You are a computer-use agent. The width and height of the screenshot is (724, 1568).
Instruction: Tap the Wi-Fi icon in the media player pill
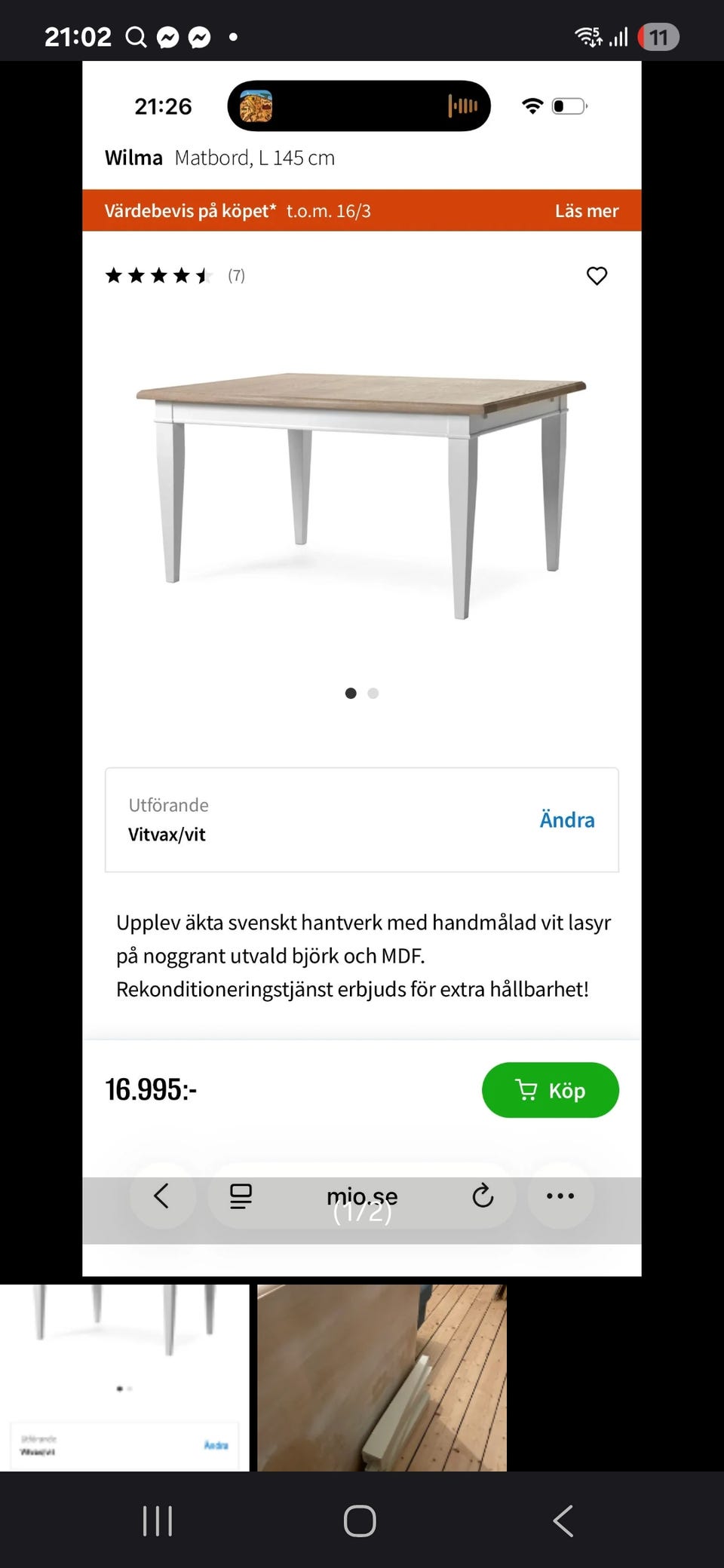click(532, 106)
